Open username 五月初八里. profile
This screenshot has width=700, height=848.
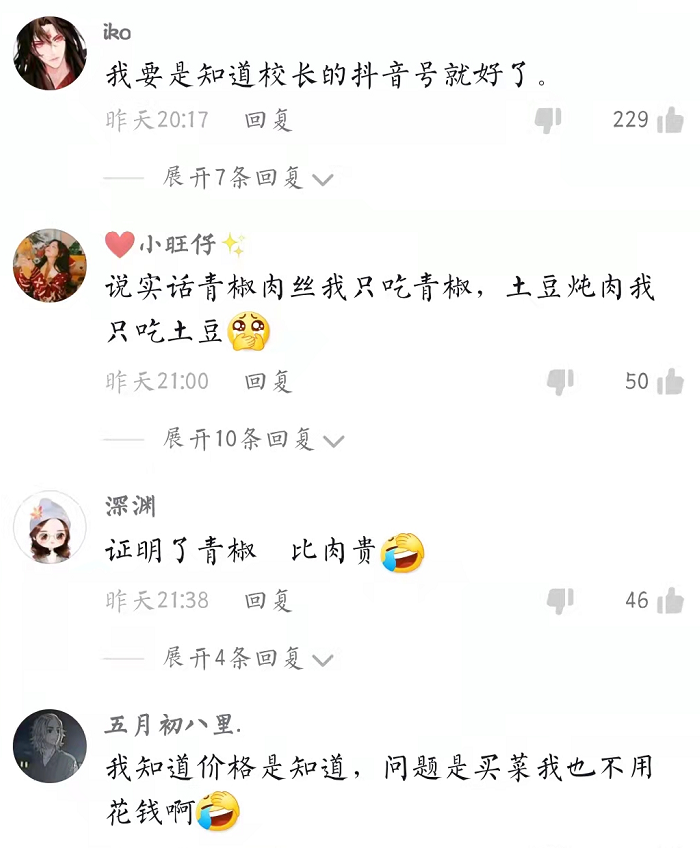(172, 725)
